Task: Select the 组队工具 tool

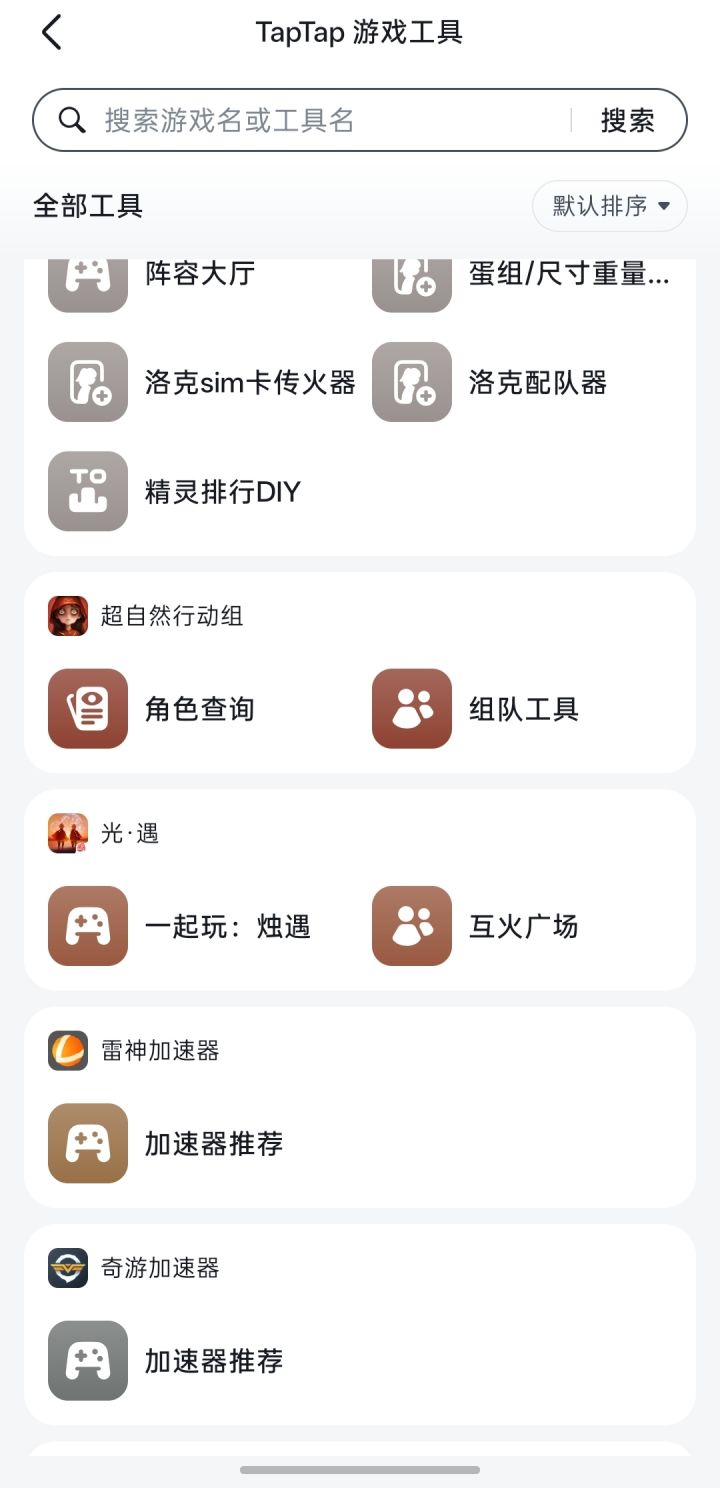Action: pyautogui.click(x=476, y=709)
